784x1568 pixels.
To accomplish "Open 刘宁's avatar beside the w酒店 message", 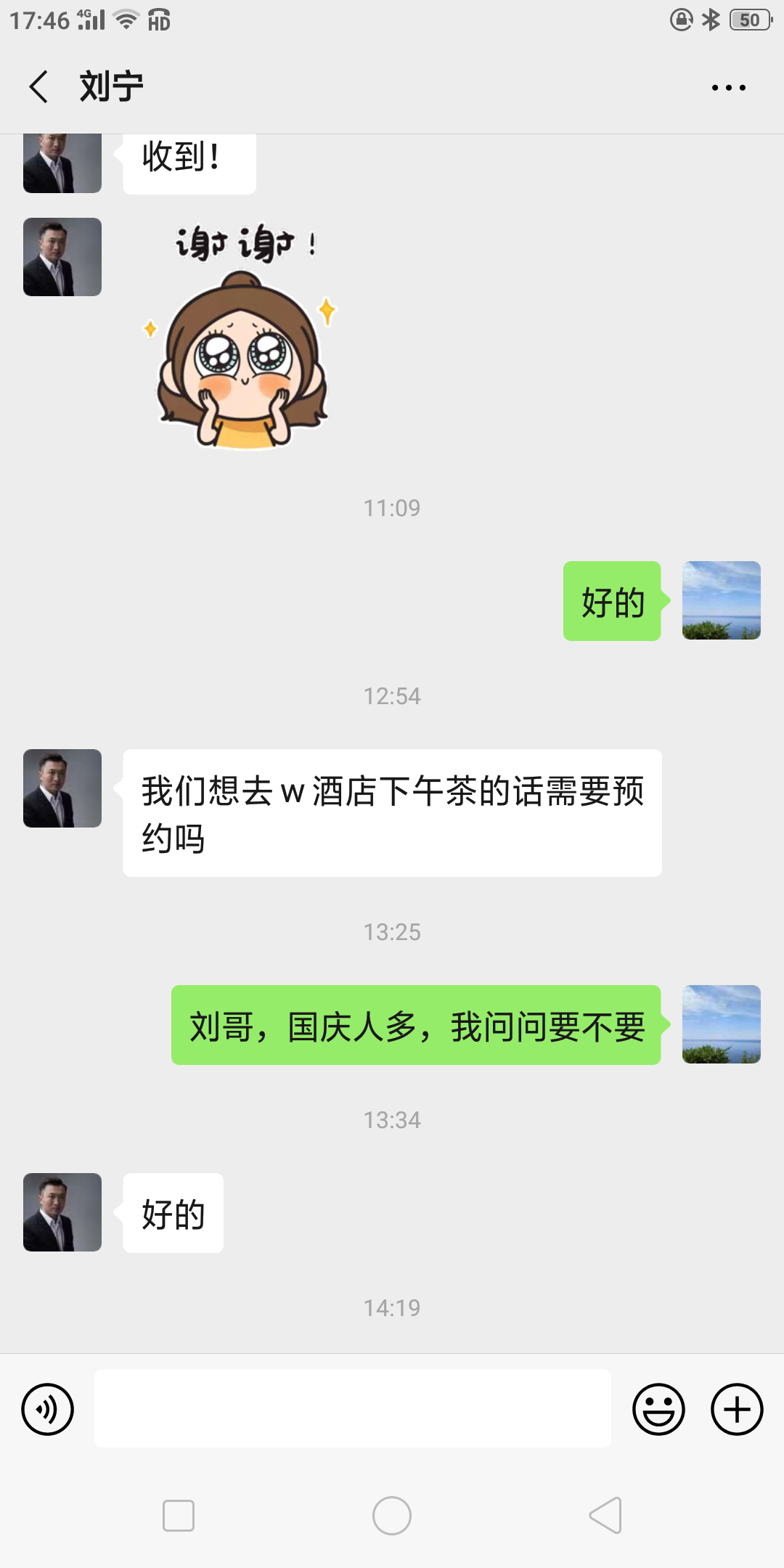I will click(62, 788).
